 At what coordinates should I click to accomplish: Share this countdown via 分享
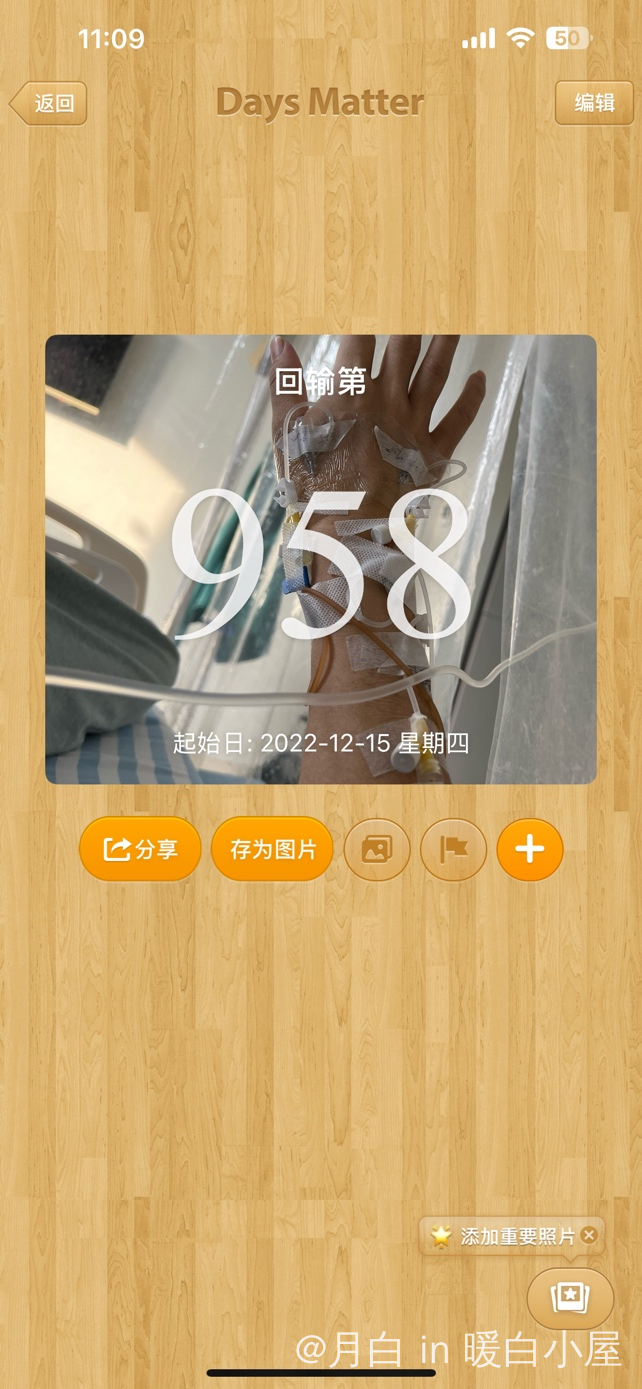(x=140, y=850)
